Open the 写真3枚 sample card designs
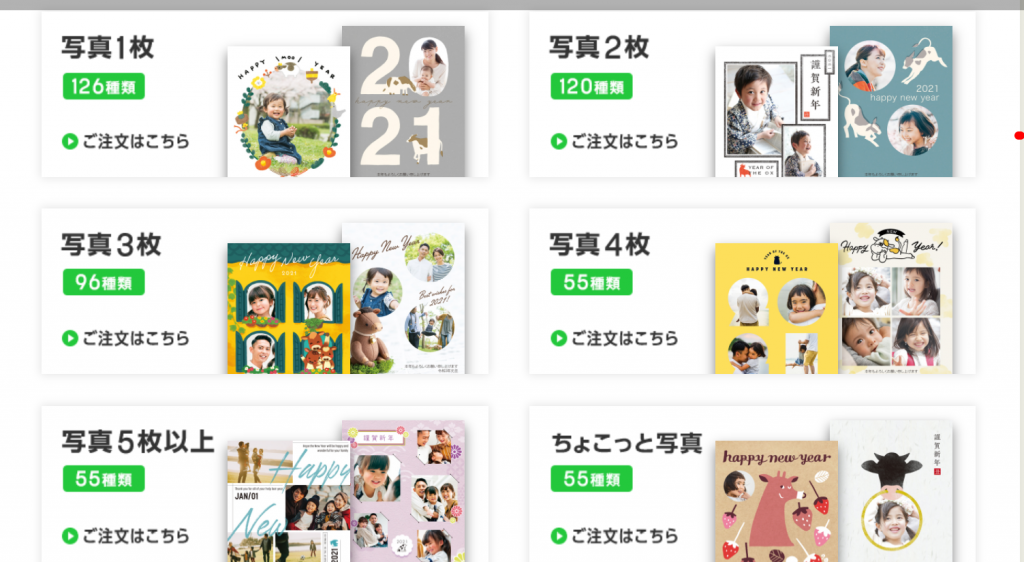 coord(346,302)
